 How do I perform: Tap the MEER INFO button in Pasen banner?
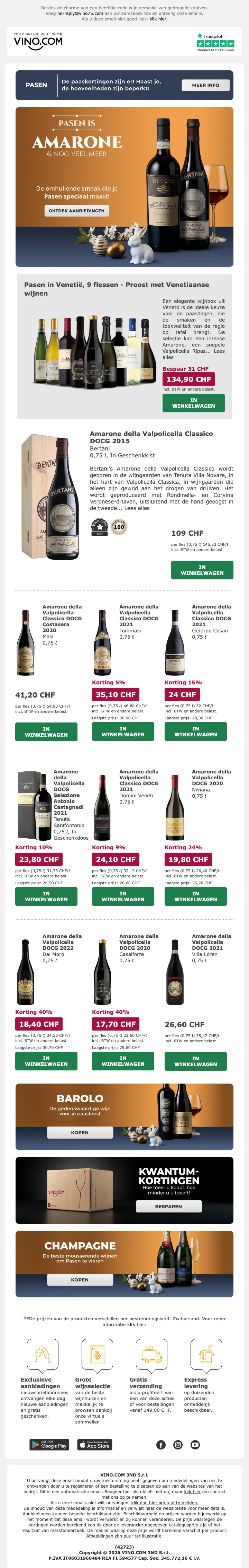coord(205,85)
